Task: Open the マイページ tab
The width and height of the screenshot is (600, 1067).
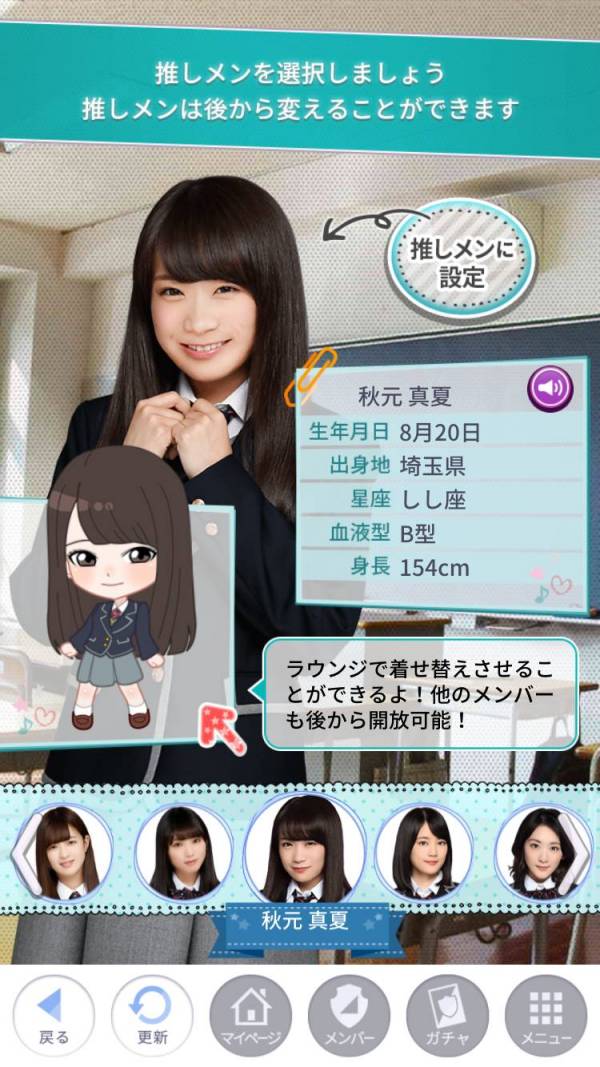Action: (250, 1016)
